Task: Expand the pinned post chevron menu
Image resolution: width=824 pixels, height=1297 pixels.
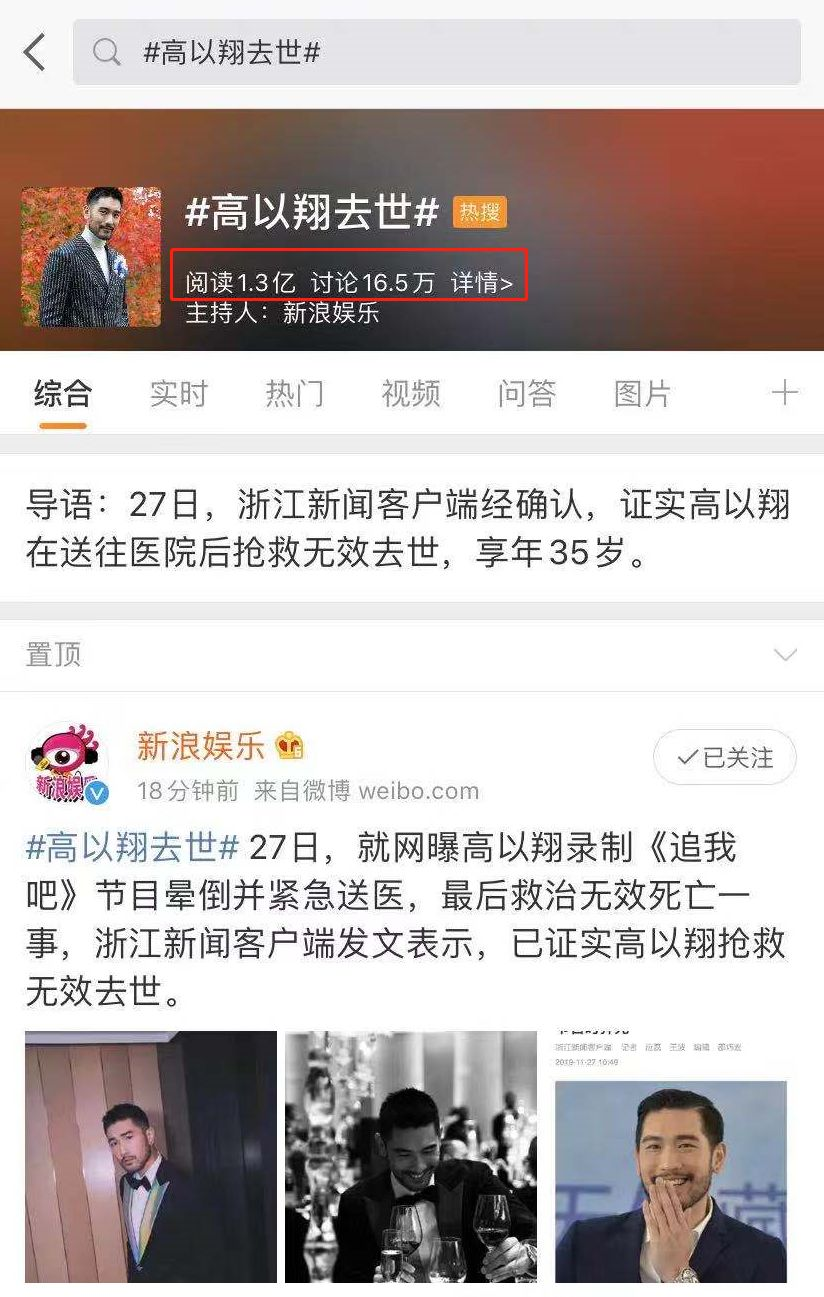Action: (x=785, y=655)
